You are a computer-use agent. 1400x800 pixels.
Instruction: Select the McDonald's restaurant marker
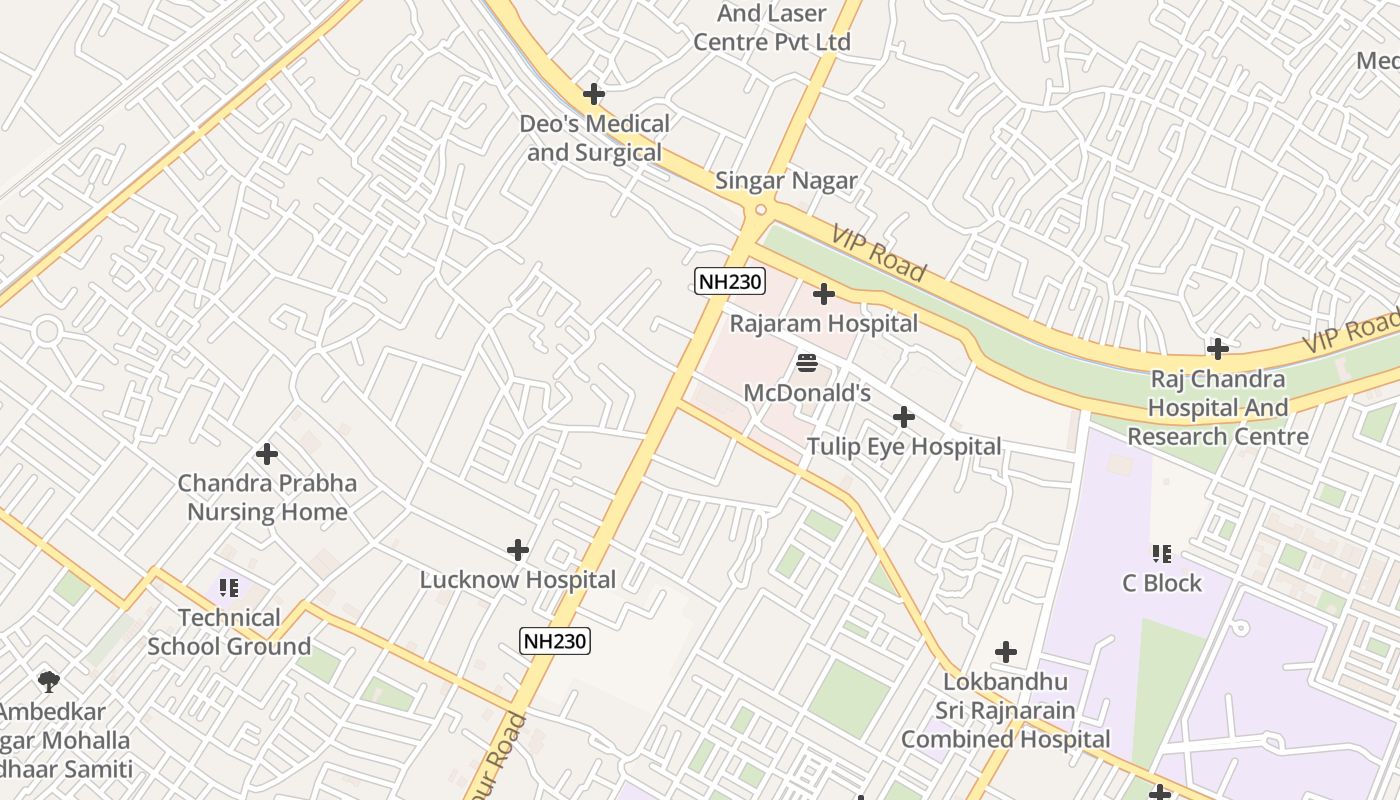(x=807, y=363)
